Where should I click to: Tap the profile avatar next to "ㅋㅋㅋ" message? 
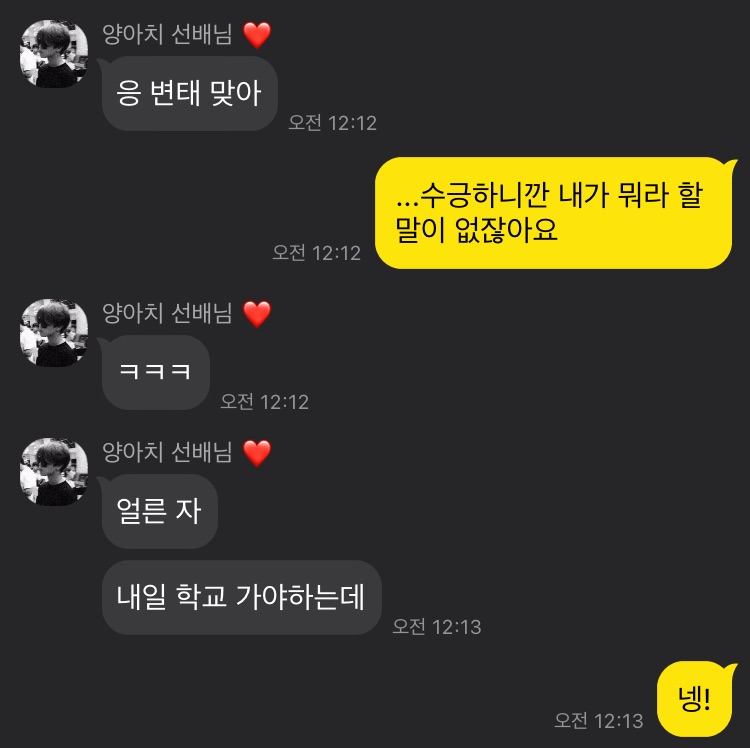point(54,332)
